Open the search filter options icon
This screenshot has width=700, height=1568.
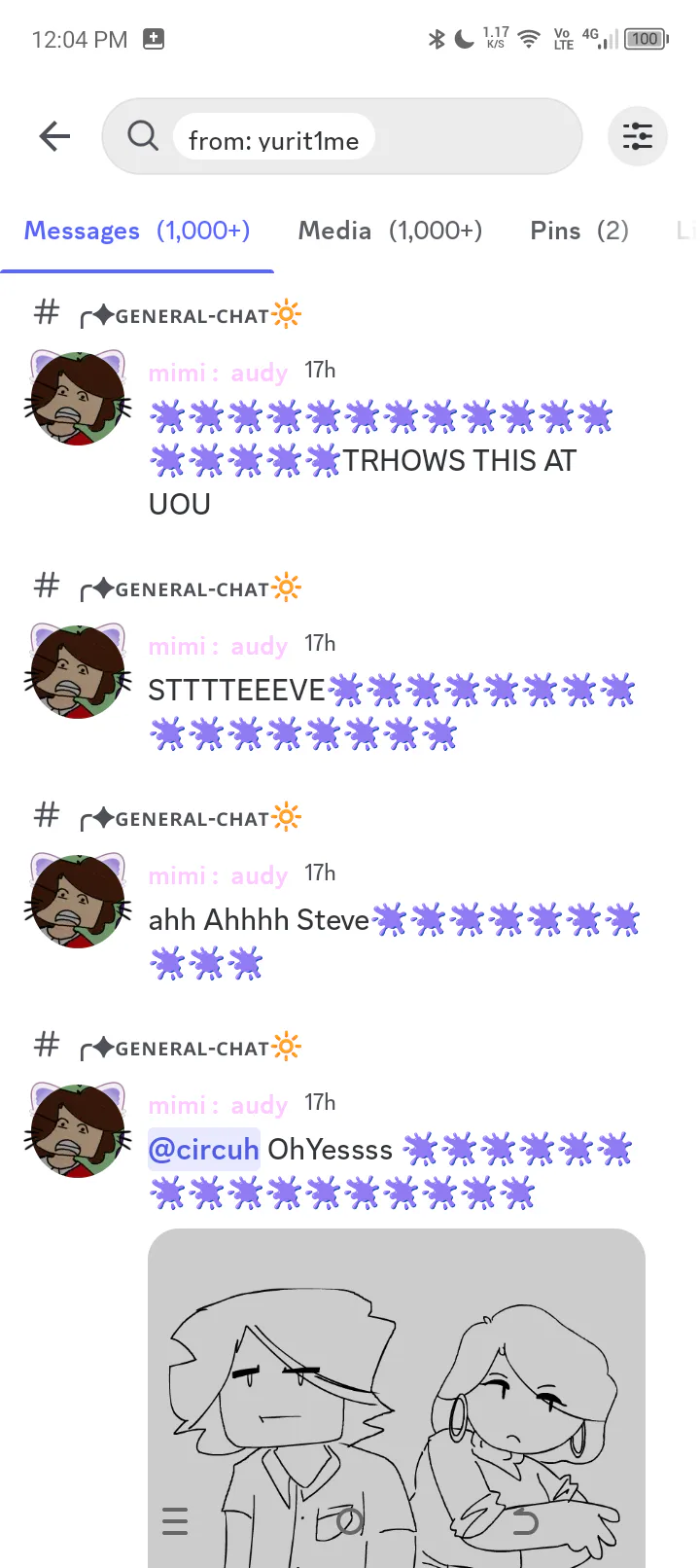(x=638, y=136)
